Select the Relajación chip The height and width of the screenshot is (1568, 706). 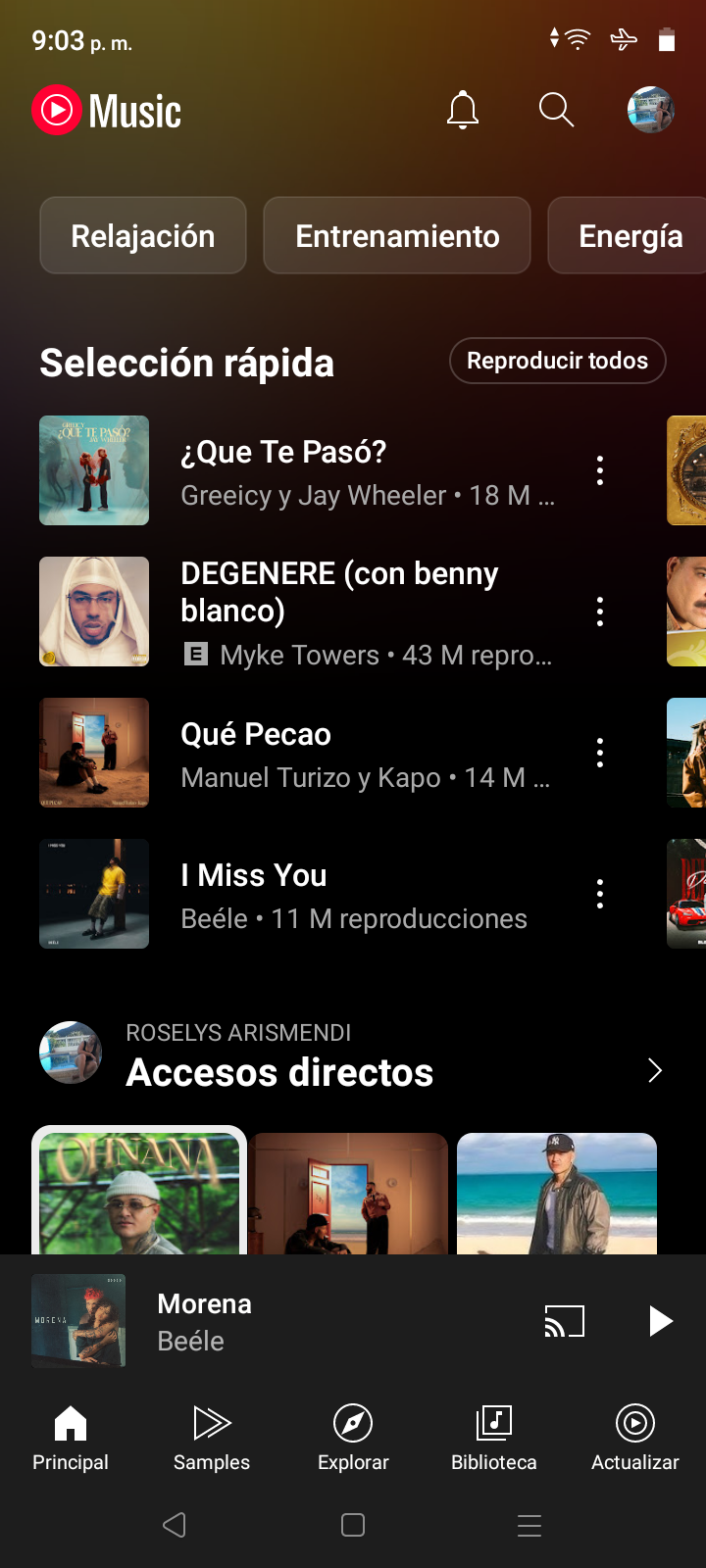[x=143, y=236]
